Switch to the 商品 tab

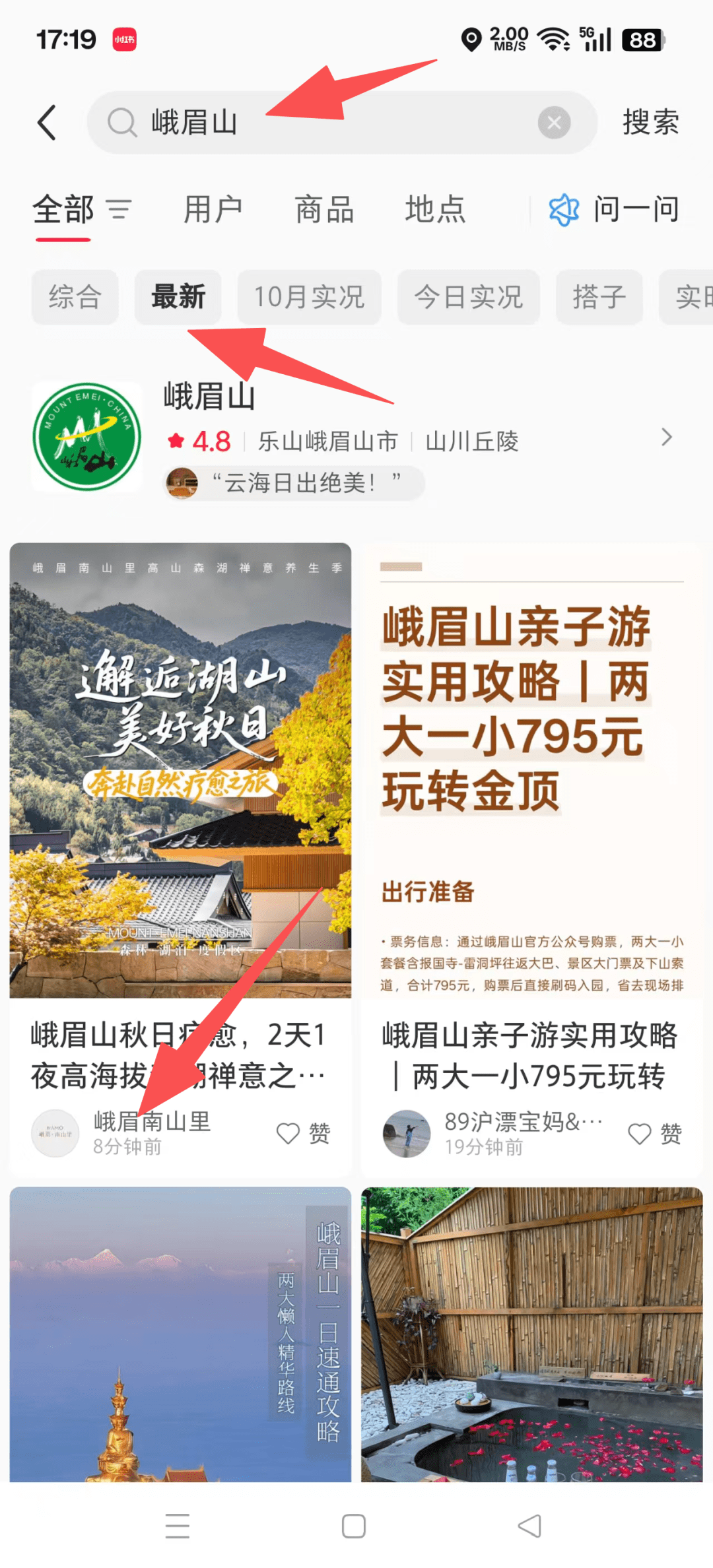coord(324,210)
